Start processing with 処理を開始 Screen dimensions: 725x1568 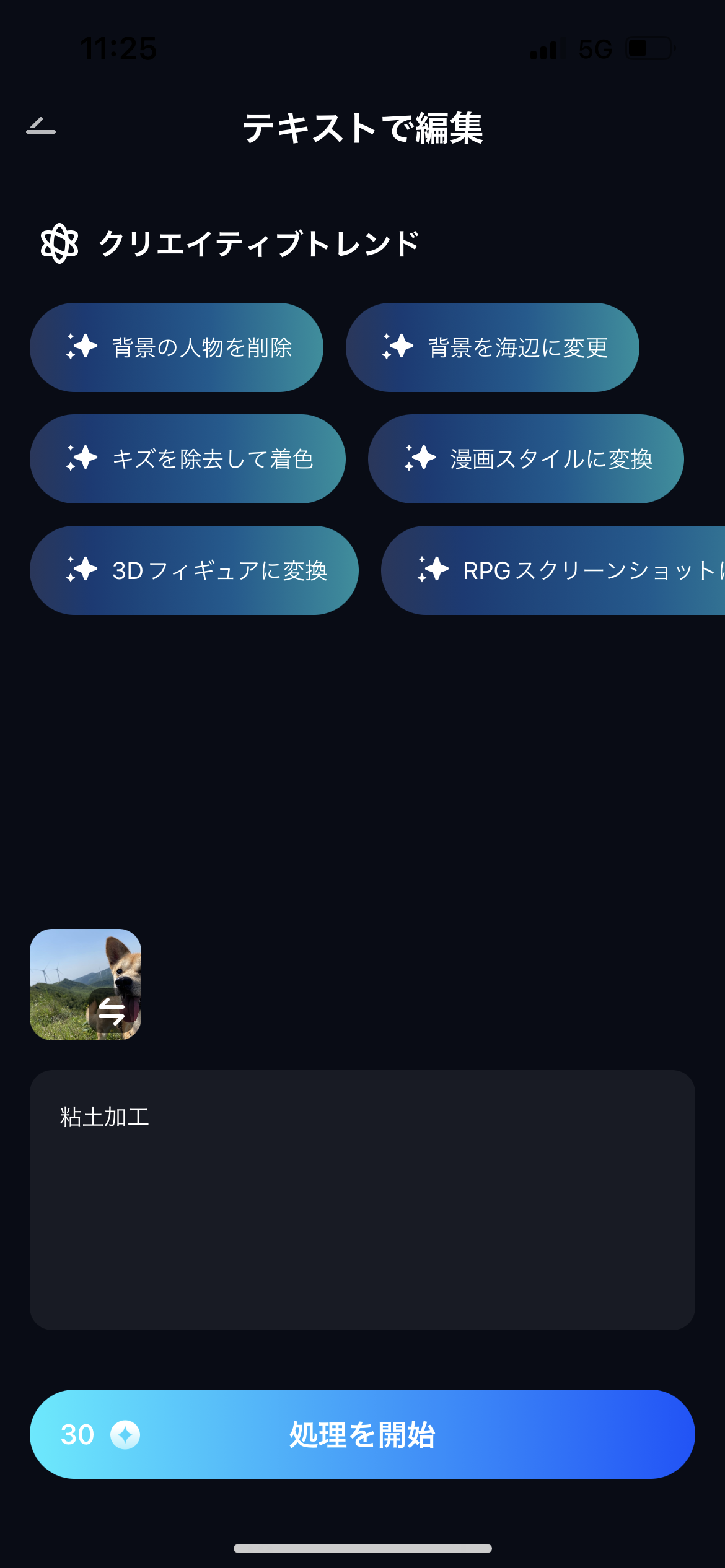(362, 1434)
